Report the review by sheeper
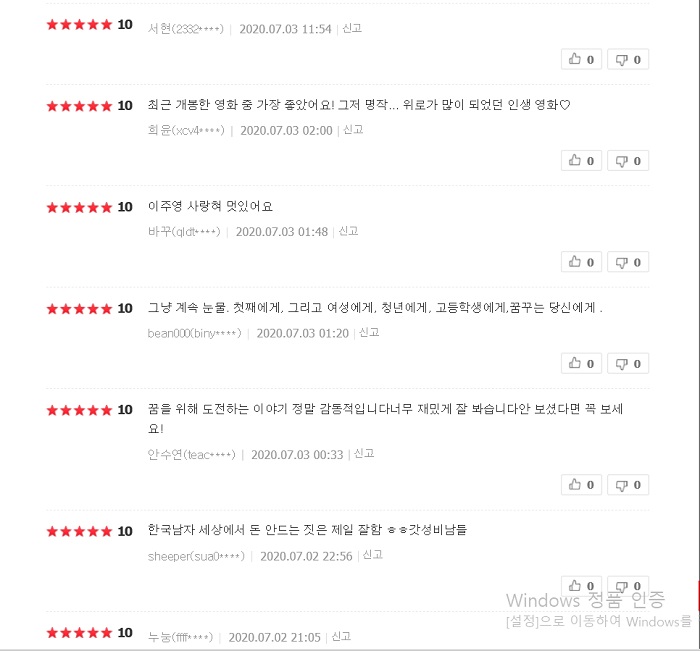The image size is (700, 651). [372, 555]
